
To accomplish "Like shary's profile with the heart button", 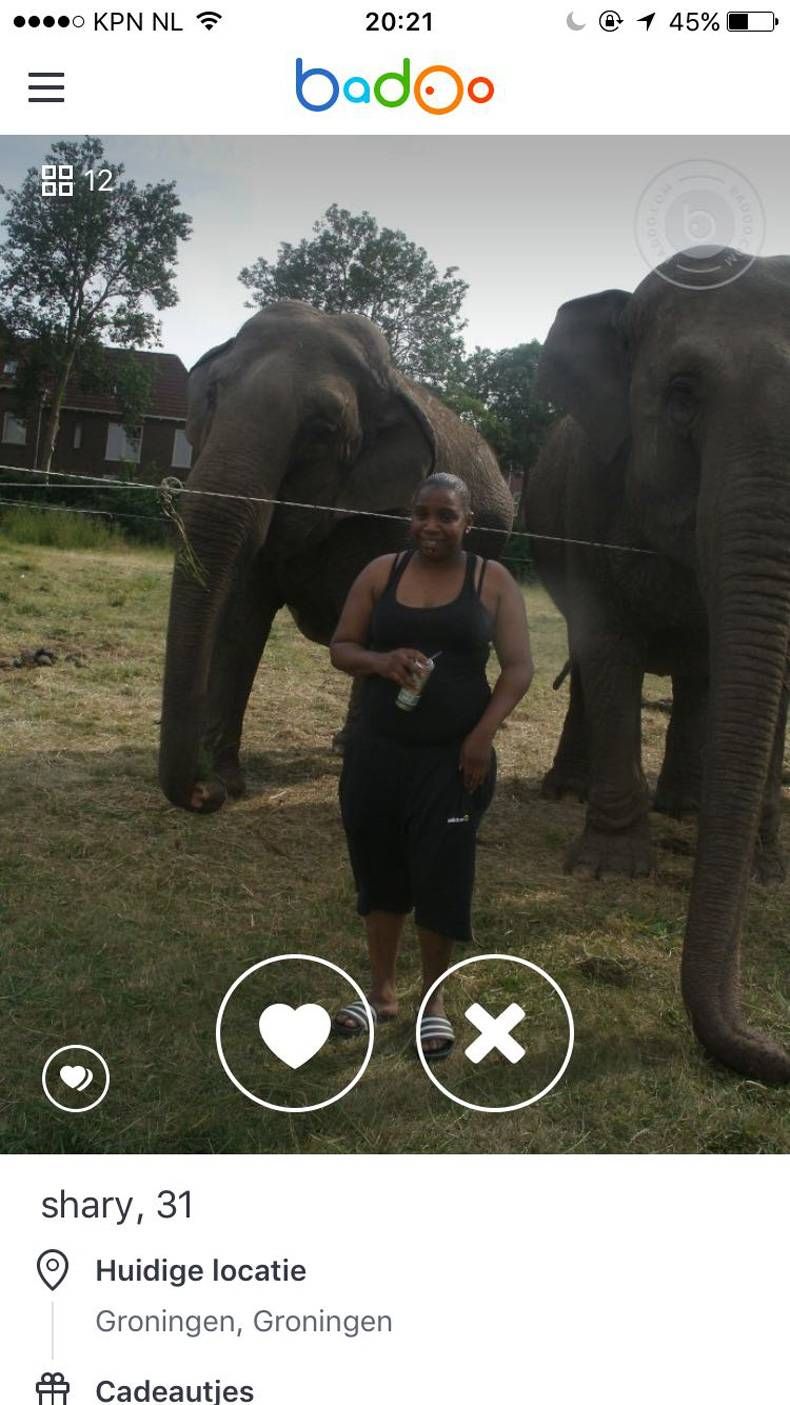I will pyautogui.click(x=295, y=1033).
